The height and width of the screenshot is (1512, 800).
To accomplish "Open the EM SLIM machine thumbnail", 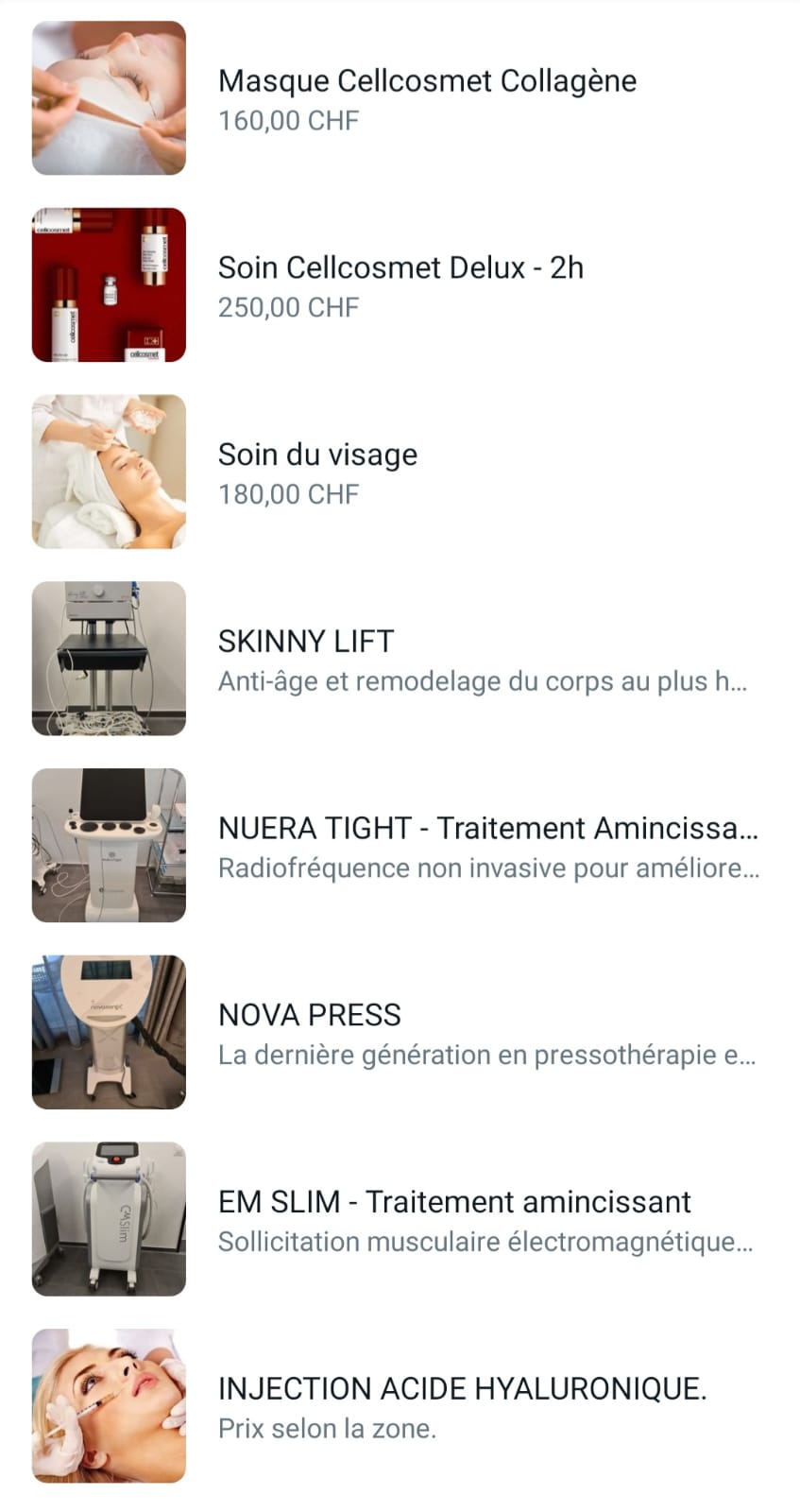I will coord(109,1218).
